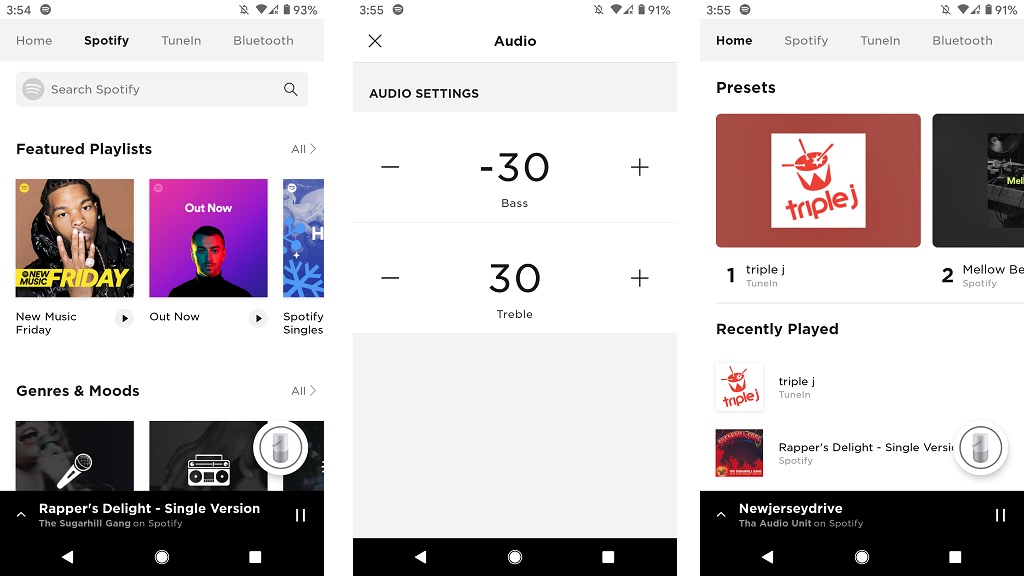This screenshot has width=1024, height=576.
Task: Pause Newjerseydrive in the now-playing bar
Action: tap(1000, 515)
